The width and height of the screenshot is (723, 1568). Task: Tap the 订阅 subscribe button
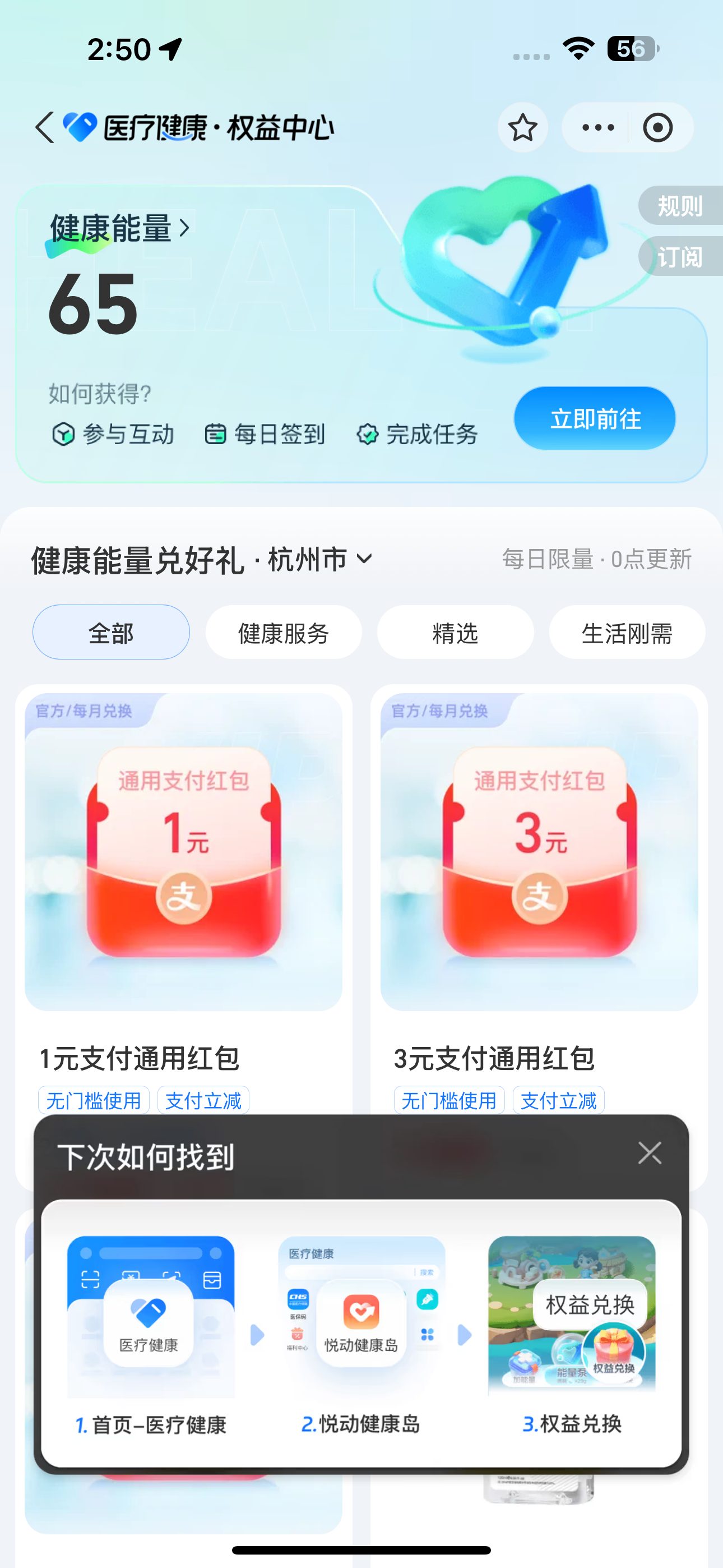pos(680,257)
